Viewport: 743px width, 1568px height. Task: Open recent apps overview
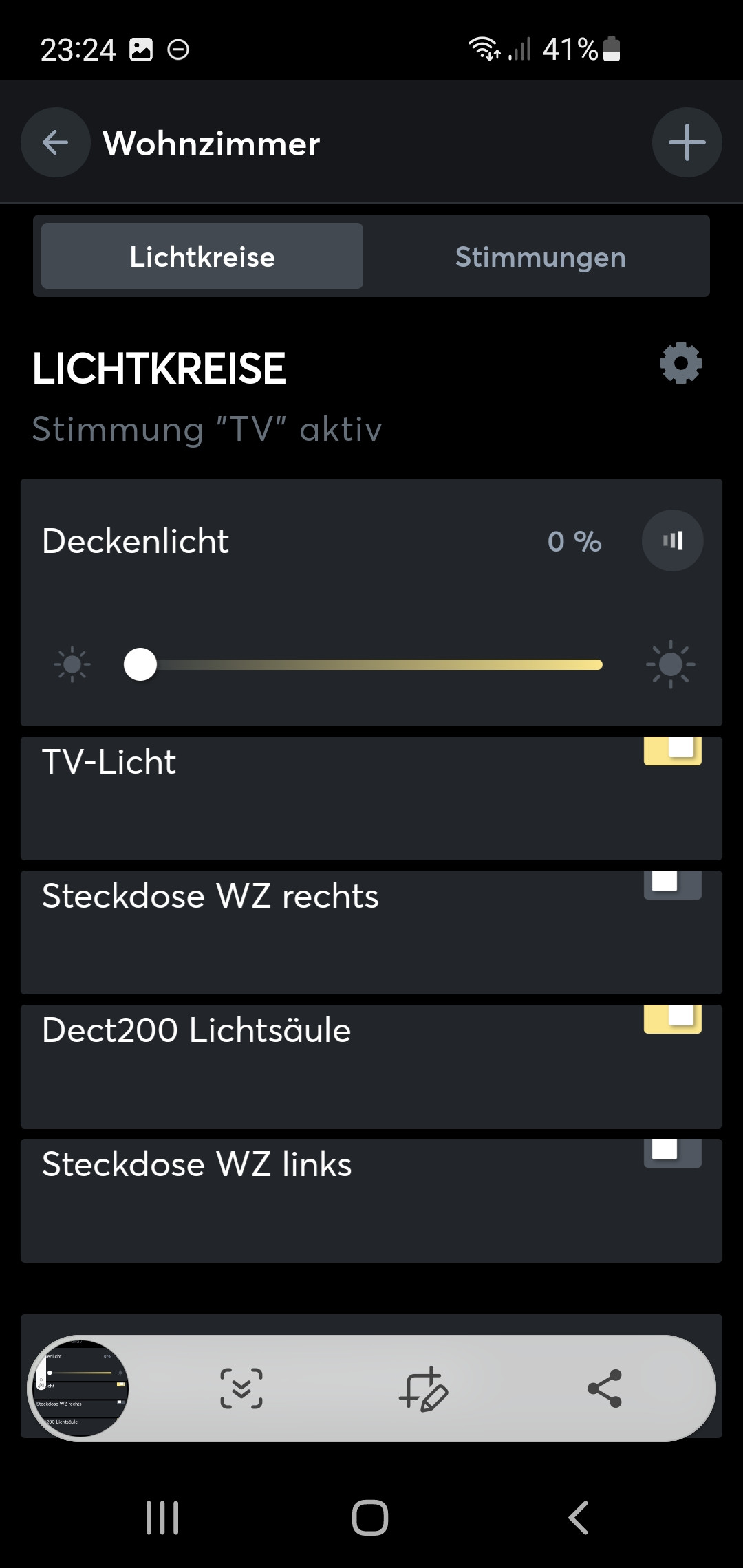point(162,1518)
